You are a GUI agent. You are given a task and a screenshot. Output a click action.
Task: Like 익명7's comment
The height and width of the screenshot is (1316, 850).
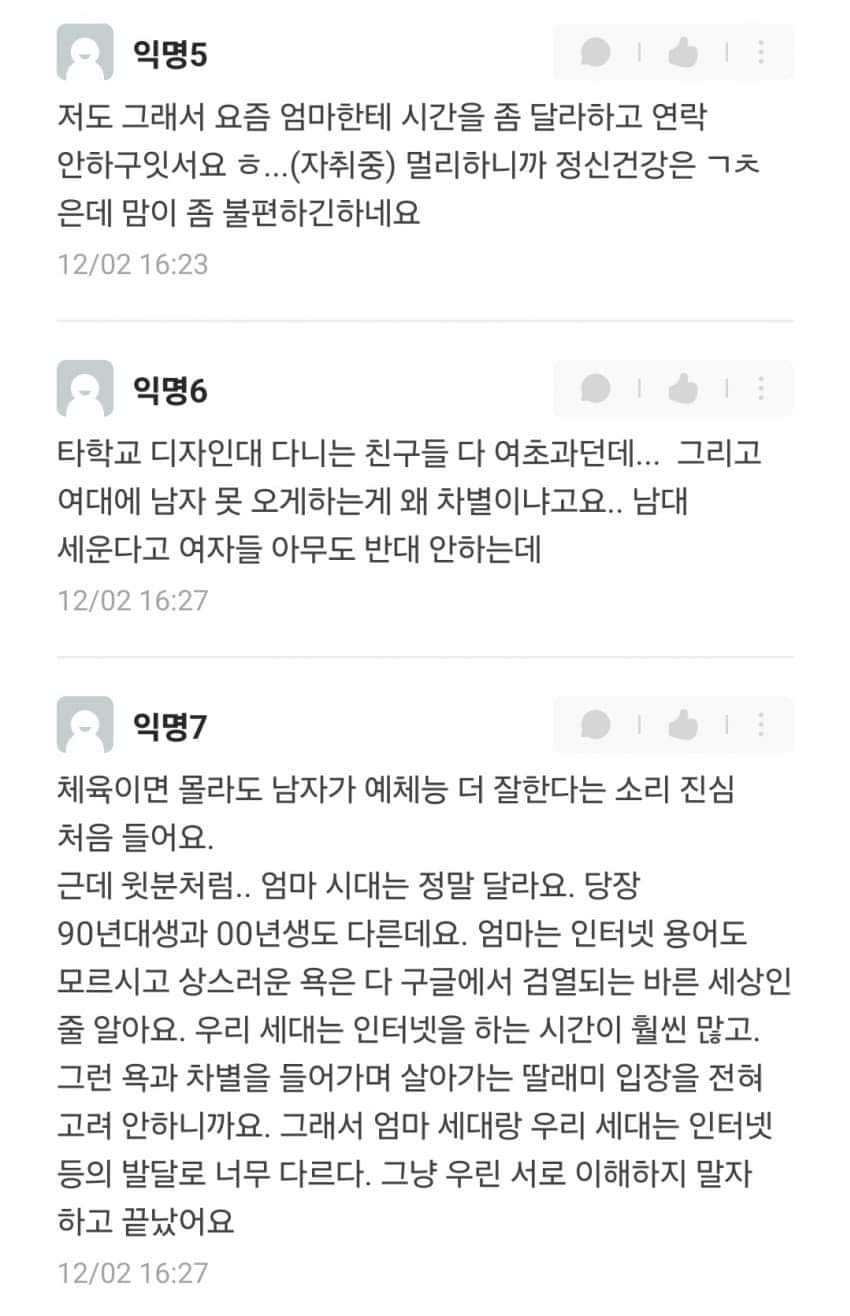[682, 724]
